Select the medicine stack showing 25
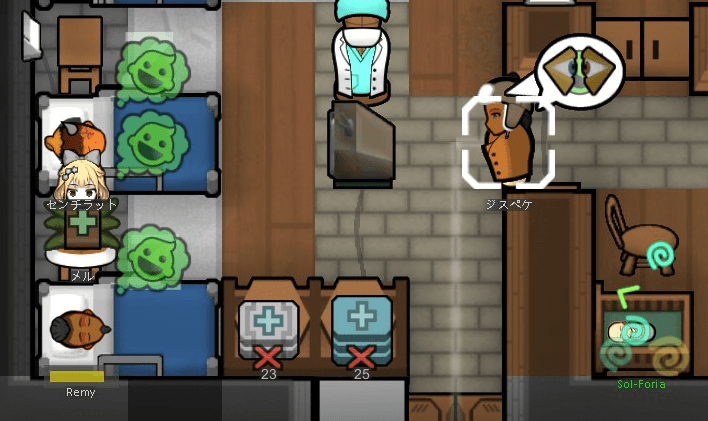 coord(361,327)
